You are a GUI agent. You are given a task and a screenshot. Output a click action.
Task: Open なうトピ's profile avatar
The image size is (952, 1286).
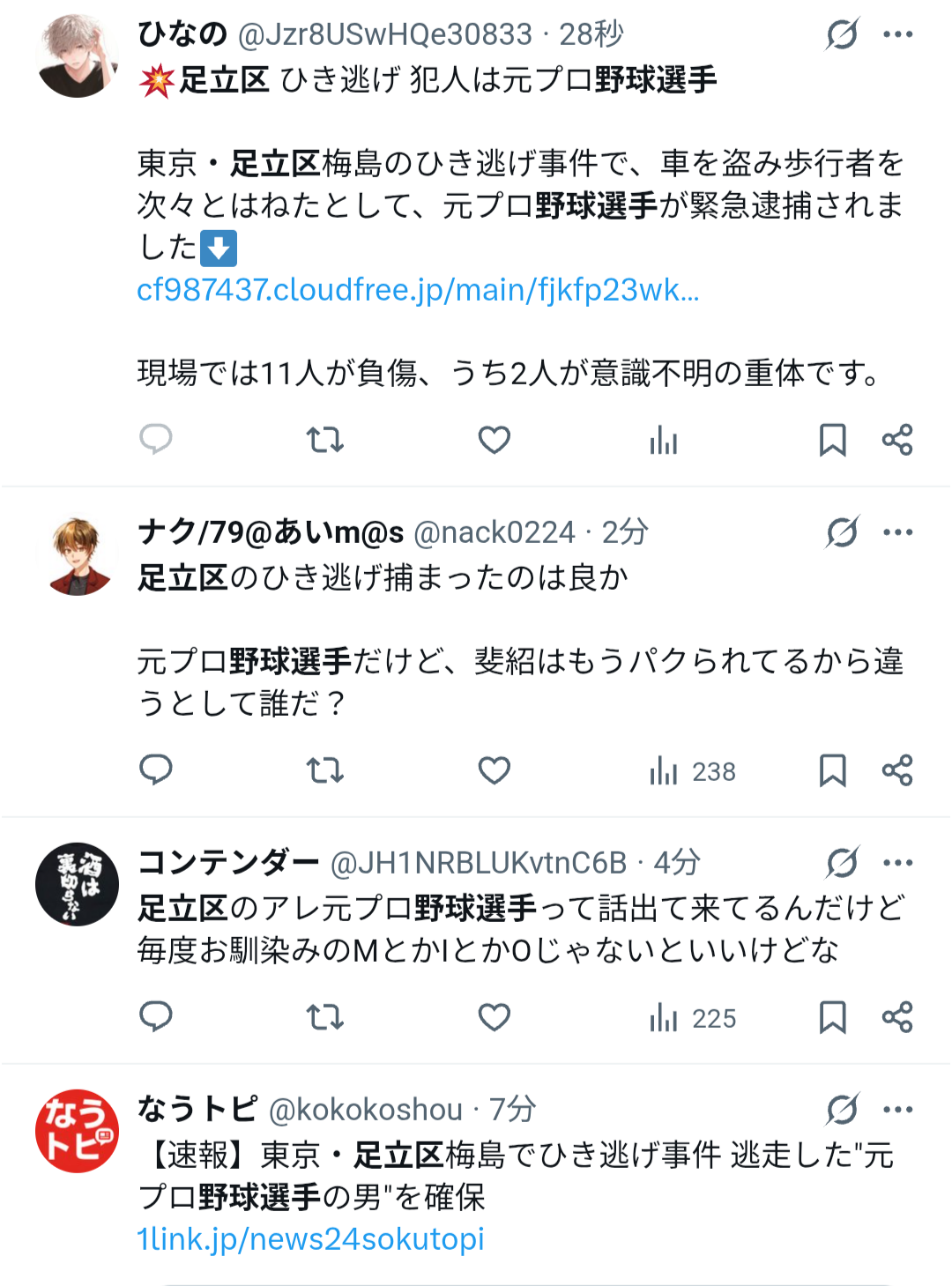coord(77,1131)
